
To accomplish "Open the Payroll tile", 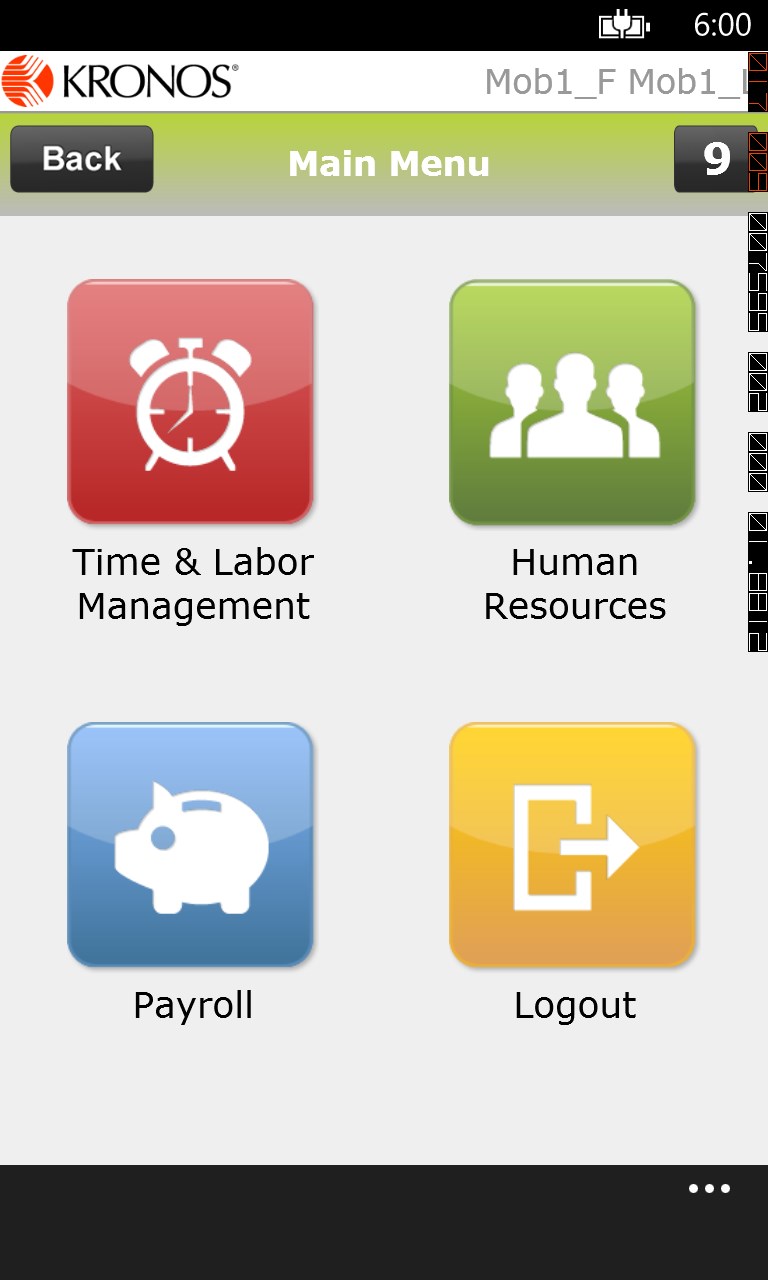I will click(190, 845).
